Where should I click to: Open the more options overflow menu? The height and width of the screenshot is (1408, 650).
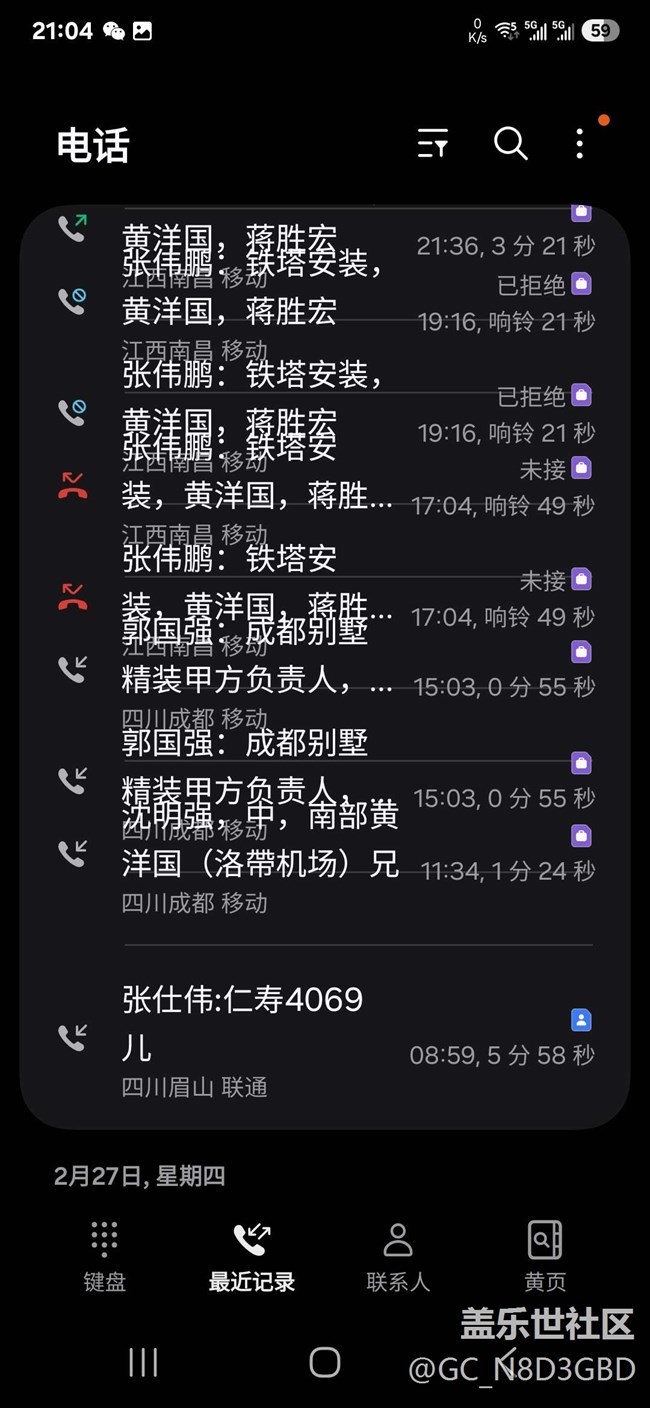(580, 144)
